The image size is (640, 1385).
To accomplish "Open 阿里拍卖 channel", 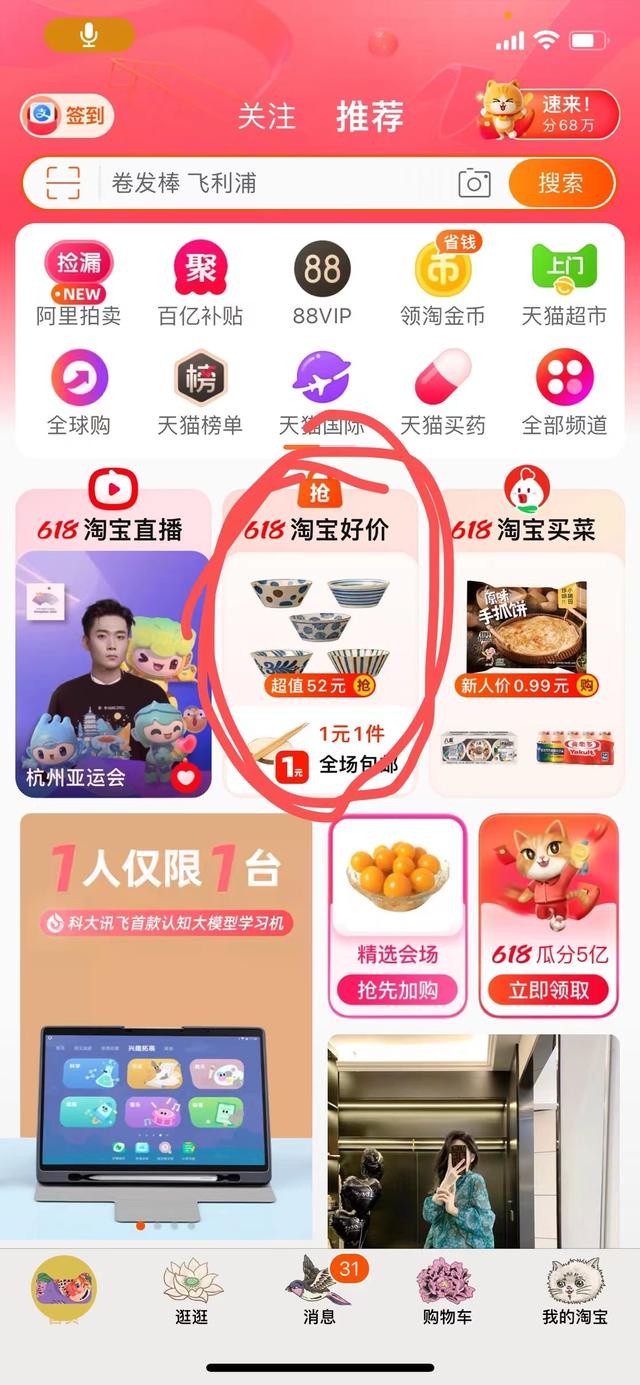I will tap(79, 285).
